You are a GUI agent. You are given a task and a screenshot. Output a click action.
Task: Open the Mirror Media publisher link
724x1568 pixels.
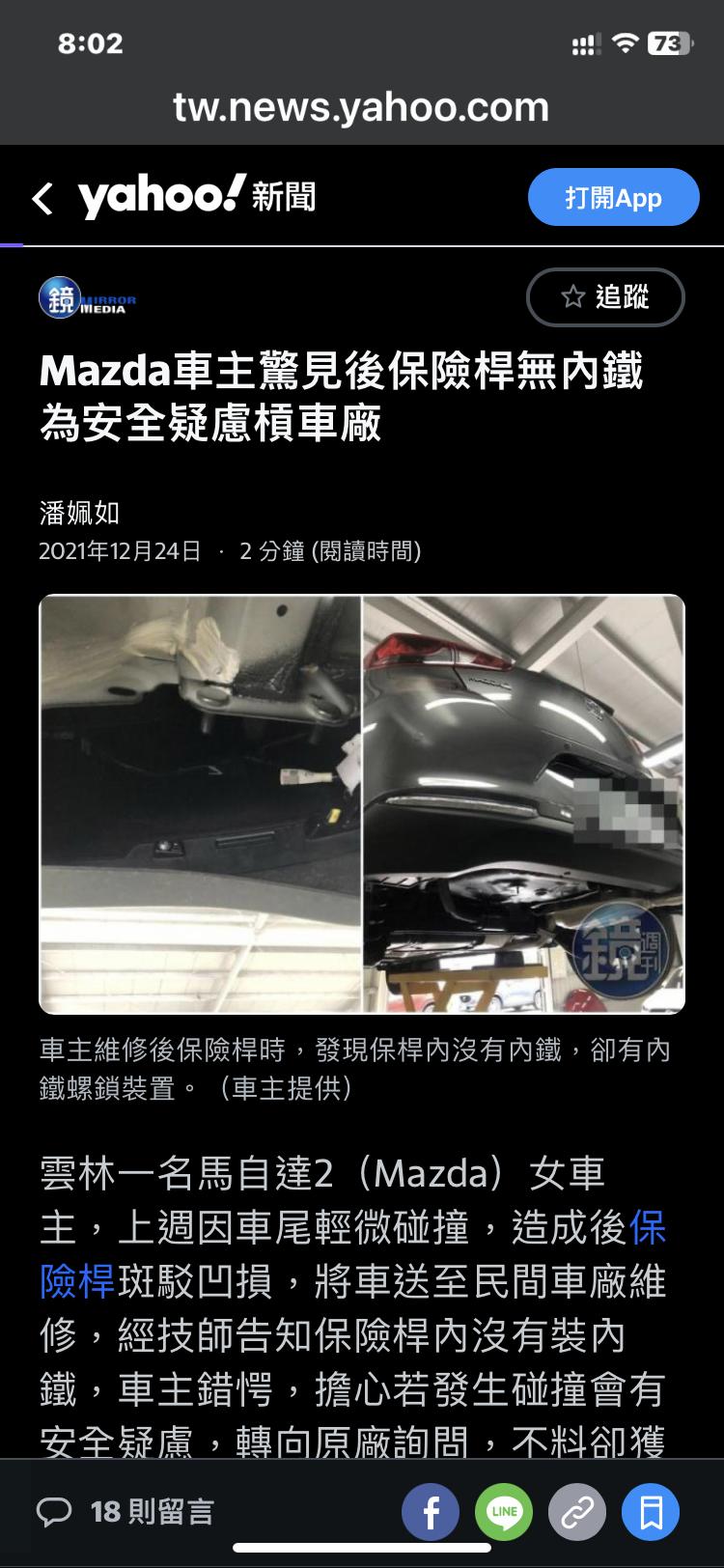pos(88,298)
